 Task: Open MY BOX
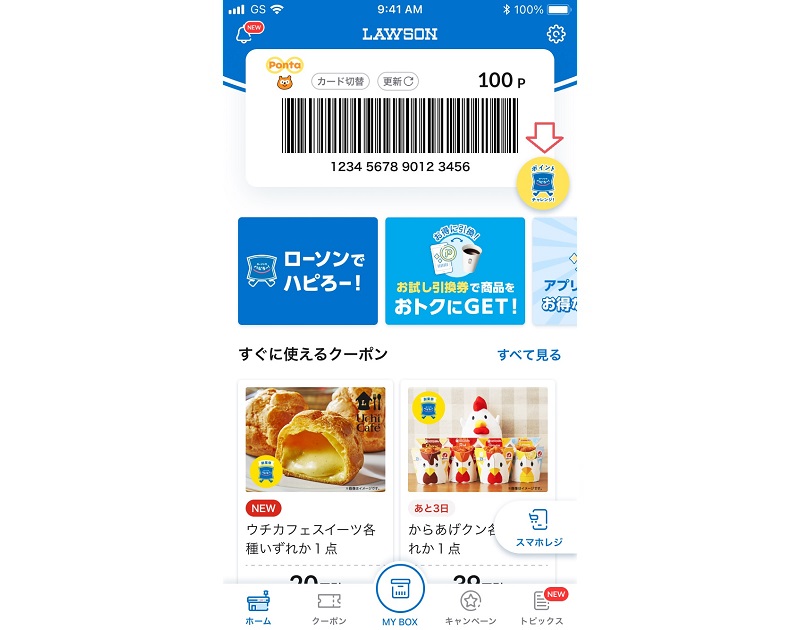point(400,598)
